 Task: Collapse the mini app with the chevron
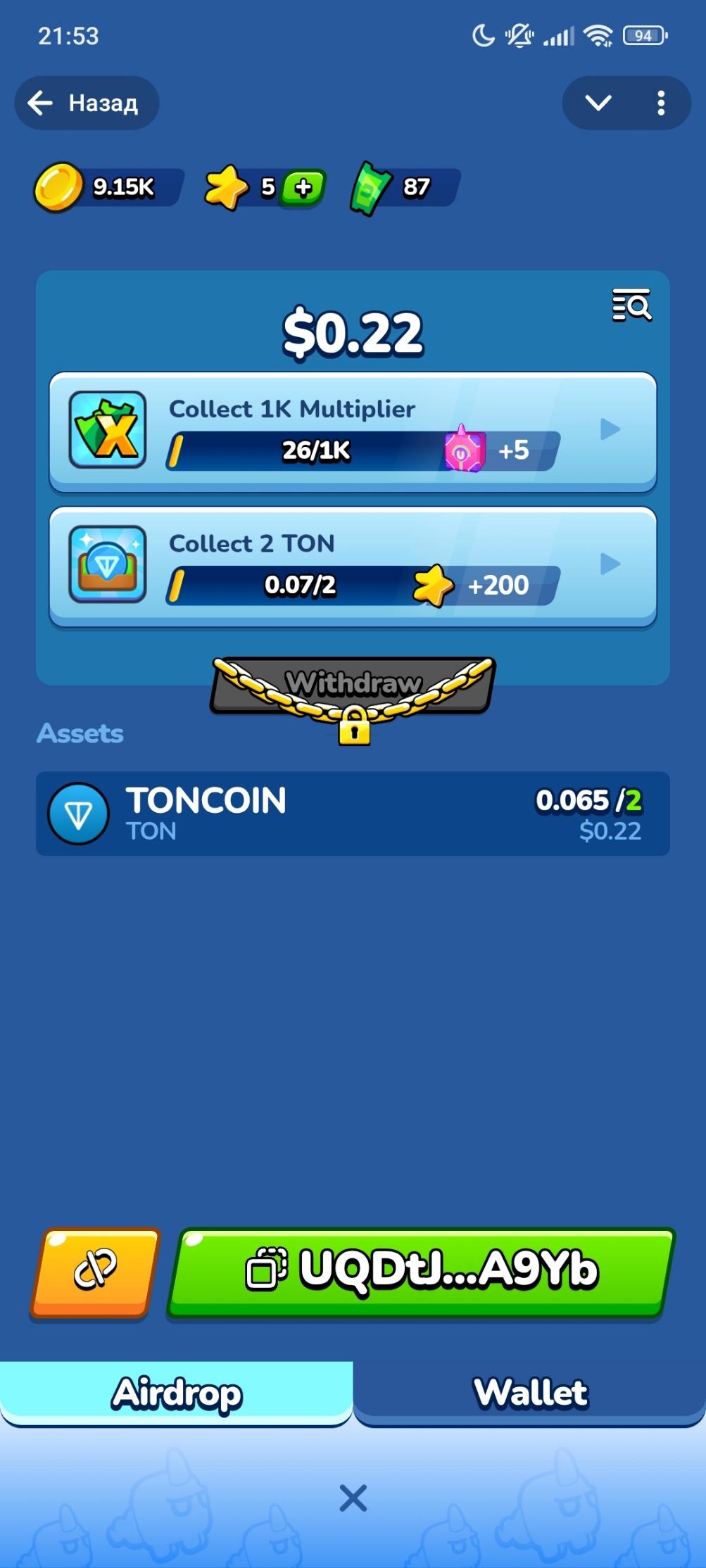(x=598, y=103)
